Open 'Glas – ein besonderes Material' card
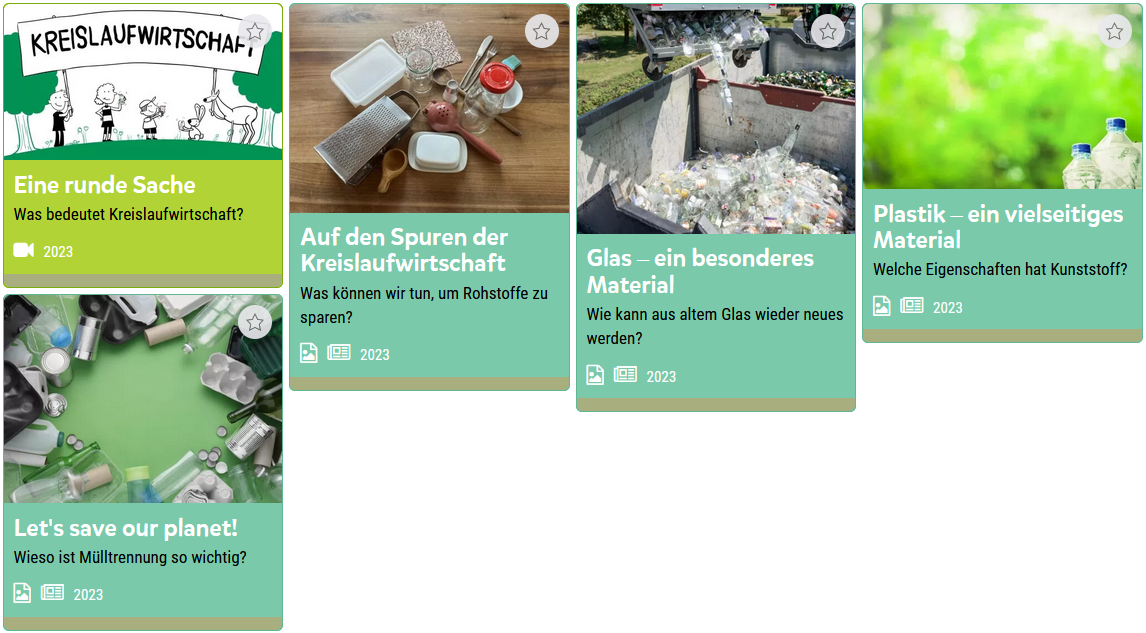The width and height of the screenshot is (1146, 633). (x=716, y=208)
